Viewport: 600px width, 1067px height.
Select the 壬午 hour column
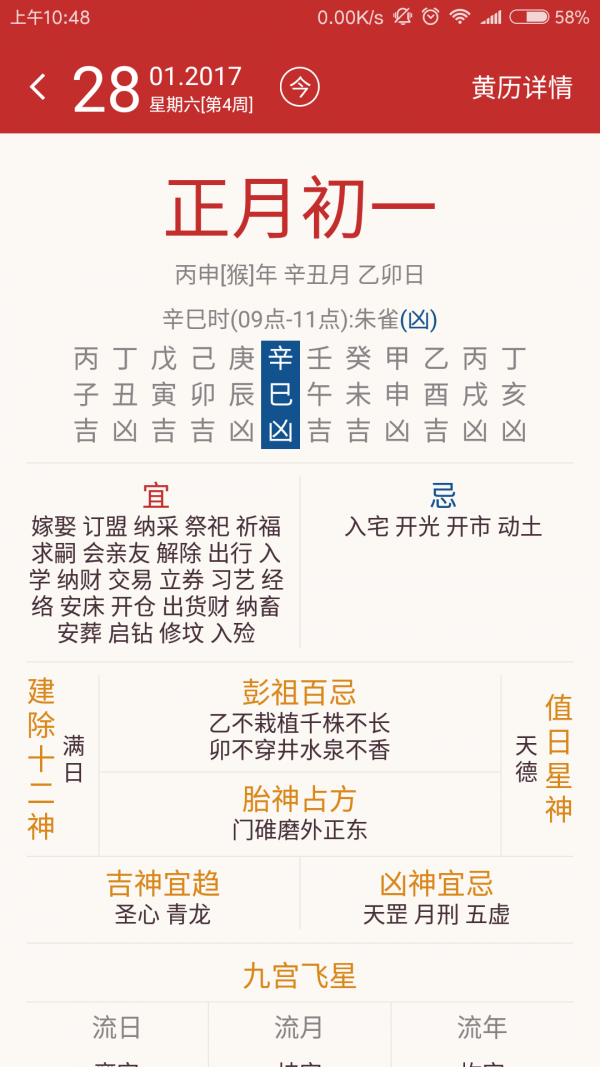(319, 394)
